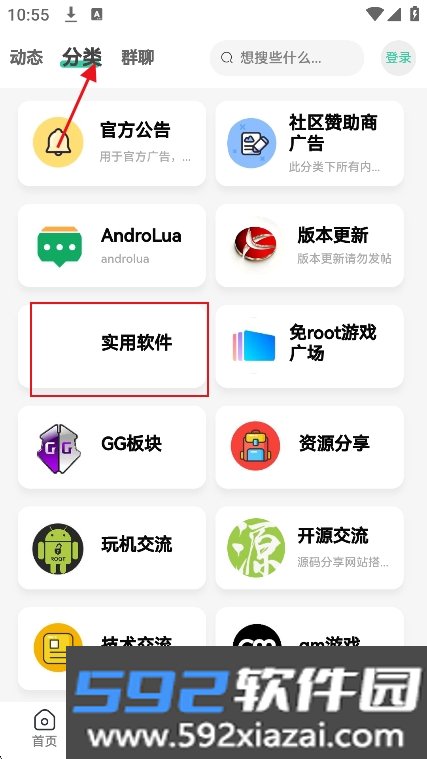Open the 社区赞助商广告 category
Screen dimensions: 427x759
[309, 143]
